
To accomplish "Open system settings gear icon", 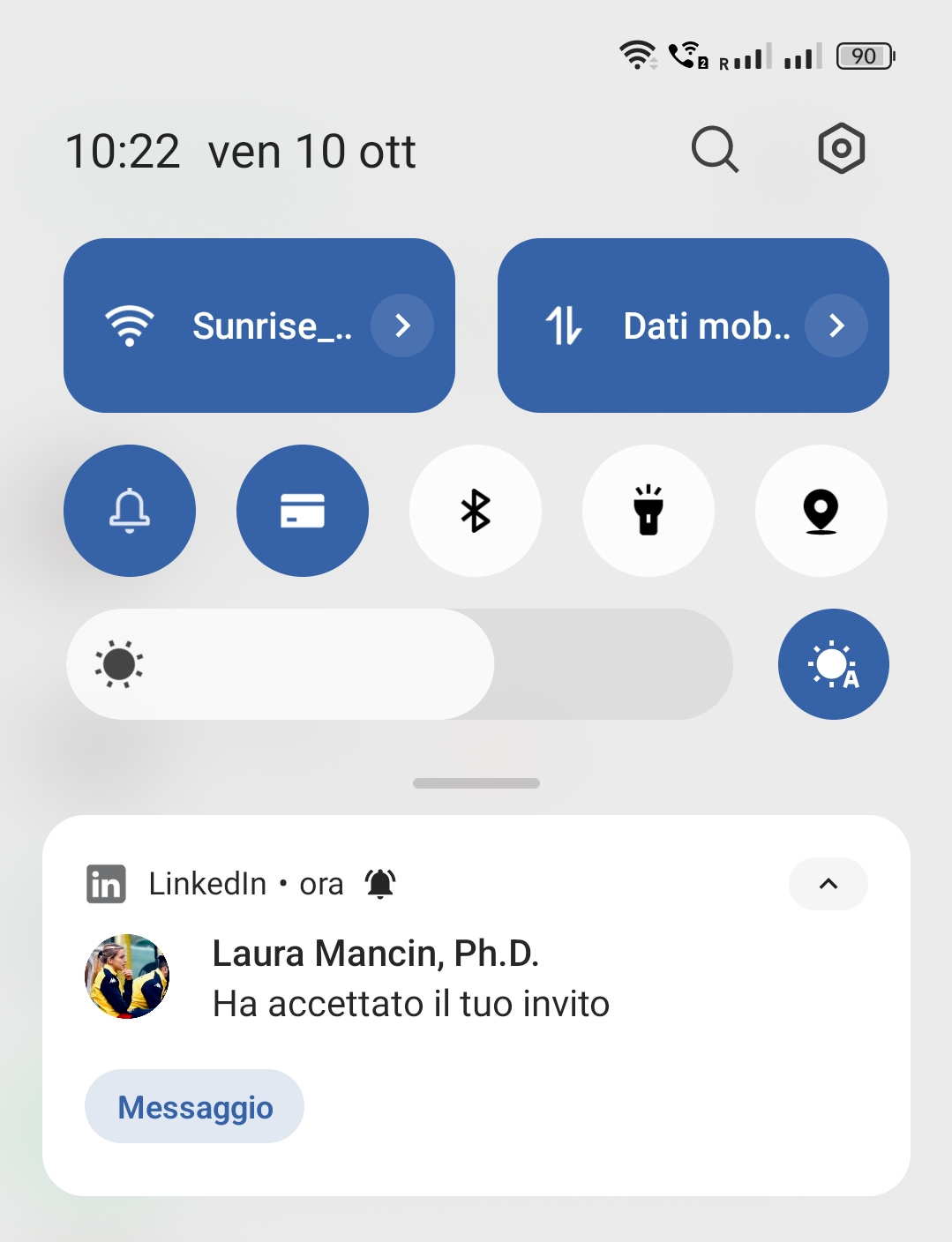I will (x=841, y=148).
